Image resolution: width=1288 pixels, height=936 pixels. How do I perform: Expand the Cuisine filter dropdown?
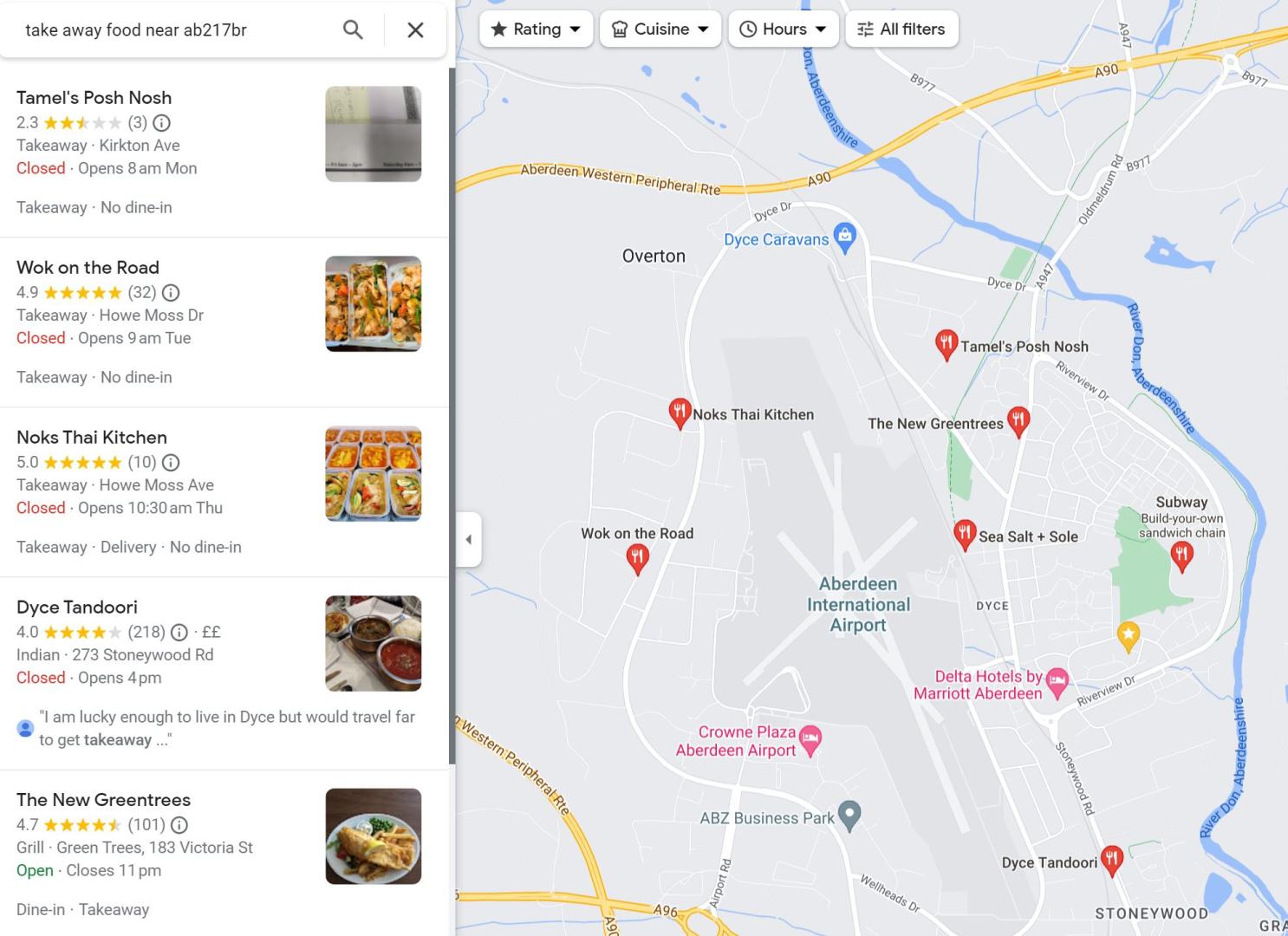(x=661, y=29)
